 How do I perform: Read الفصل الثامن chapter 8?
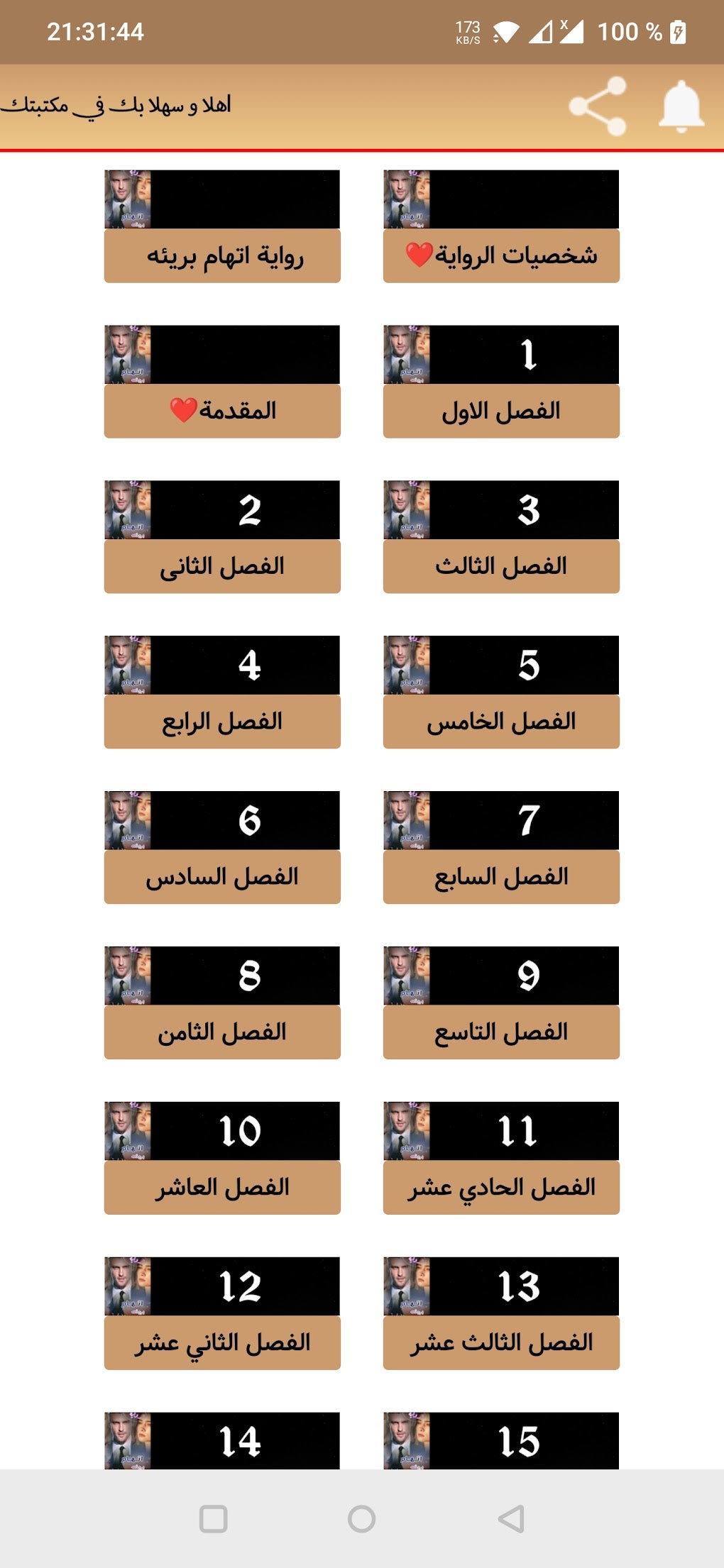click(x=222, y=1032)
